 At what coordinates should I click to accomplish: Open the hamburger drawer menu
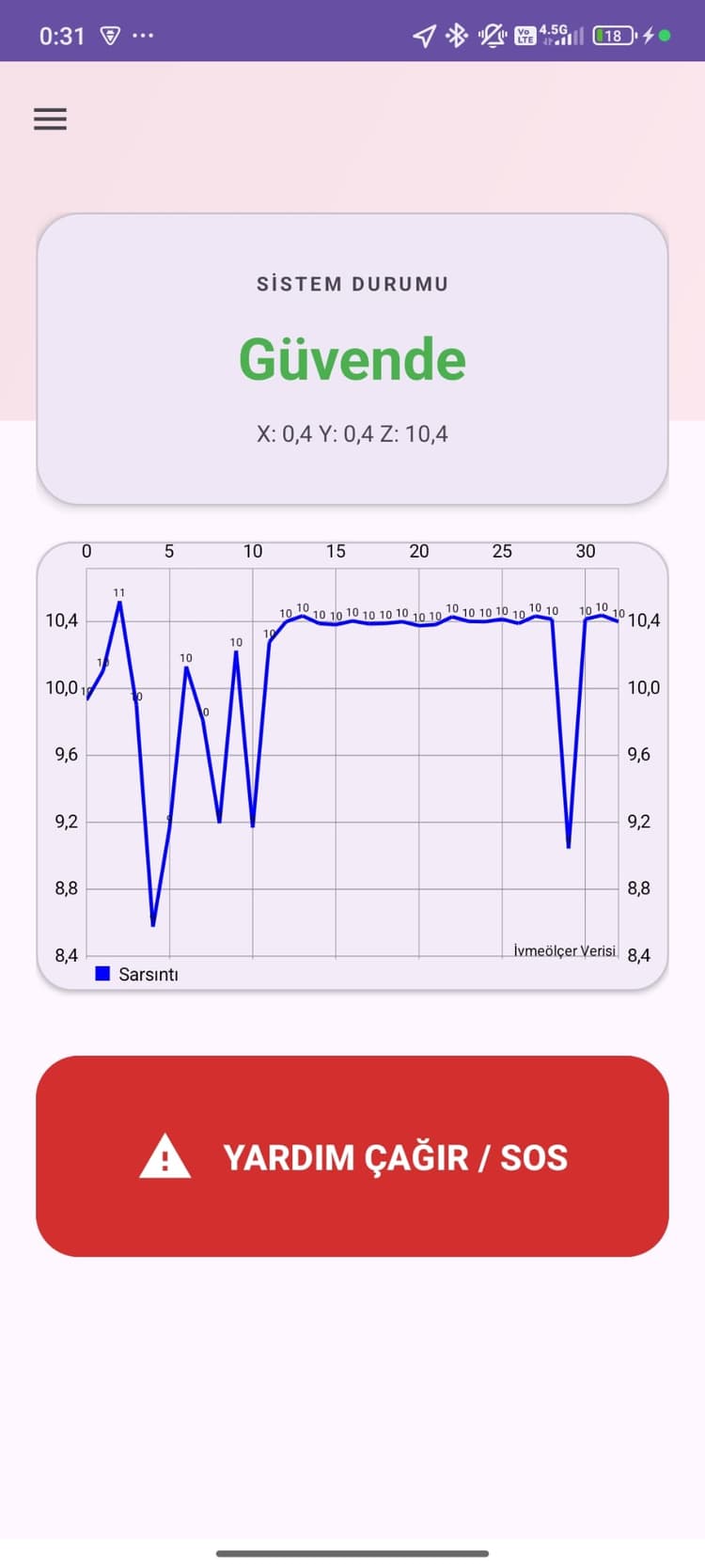click(x=50, y=119)
